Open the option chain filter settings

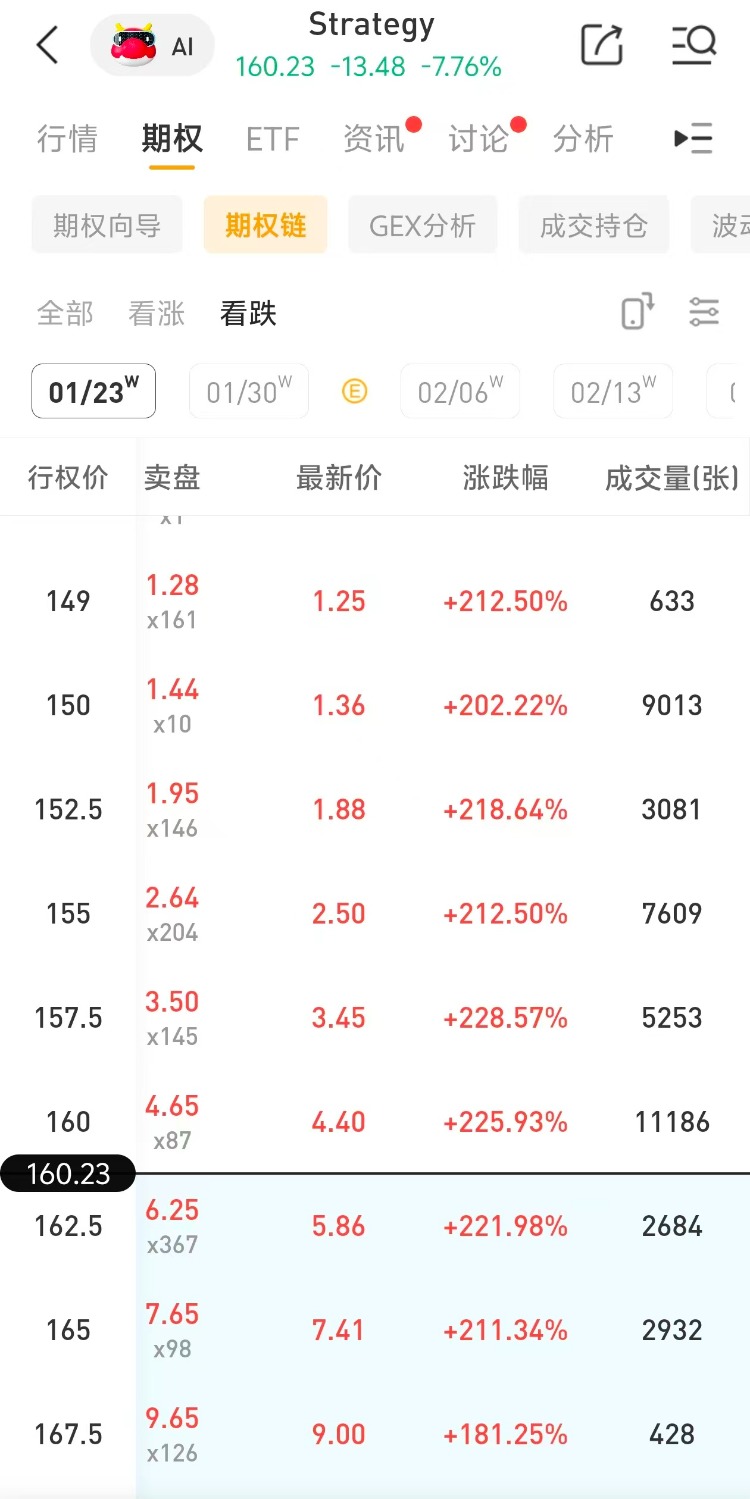tap(704, 312)
